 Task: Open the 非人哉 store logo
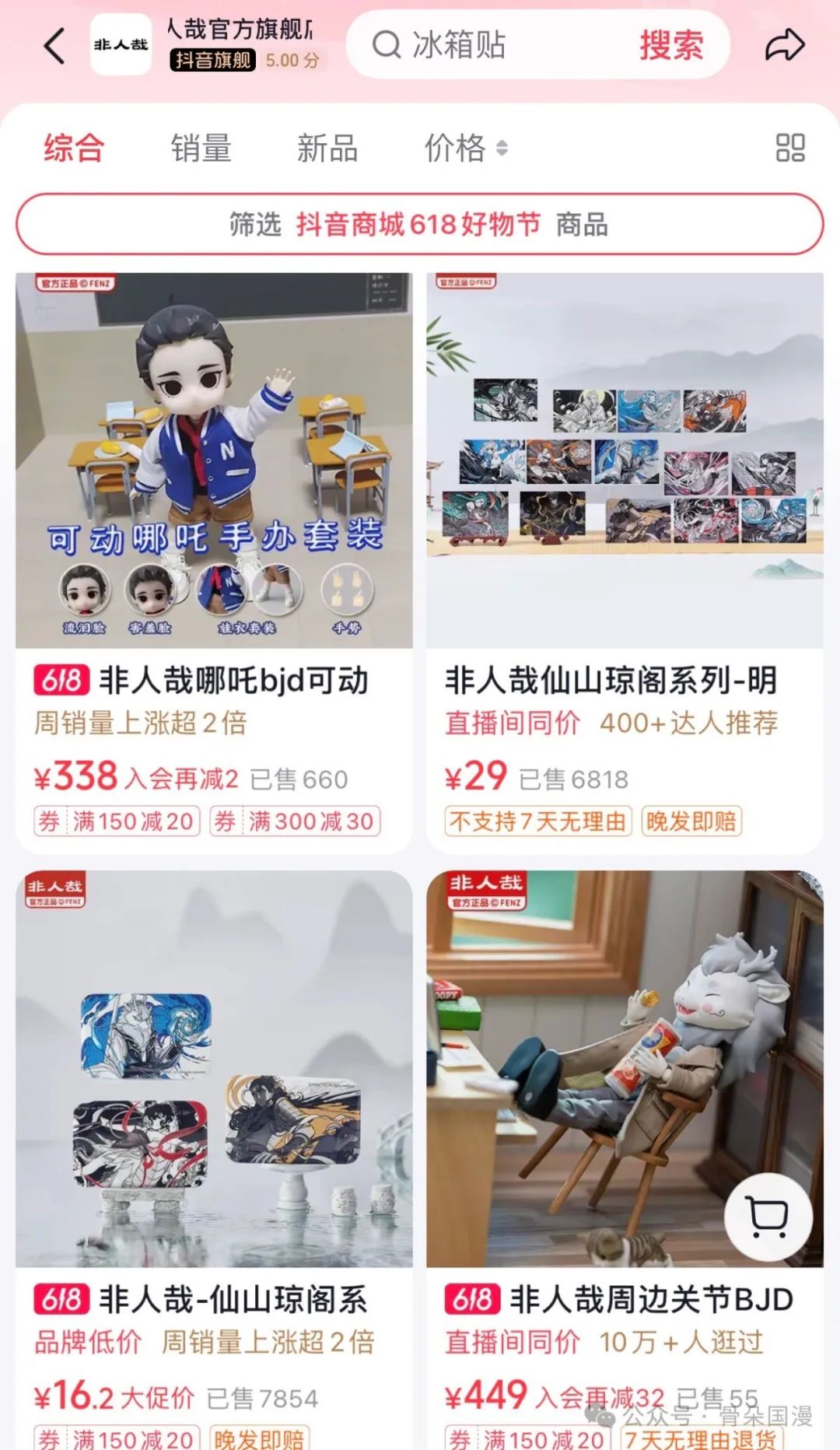[x=121, y=45]
